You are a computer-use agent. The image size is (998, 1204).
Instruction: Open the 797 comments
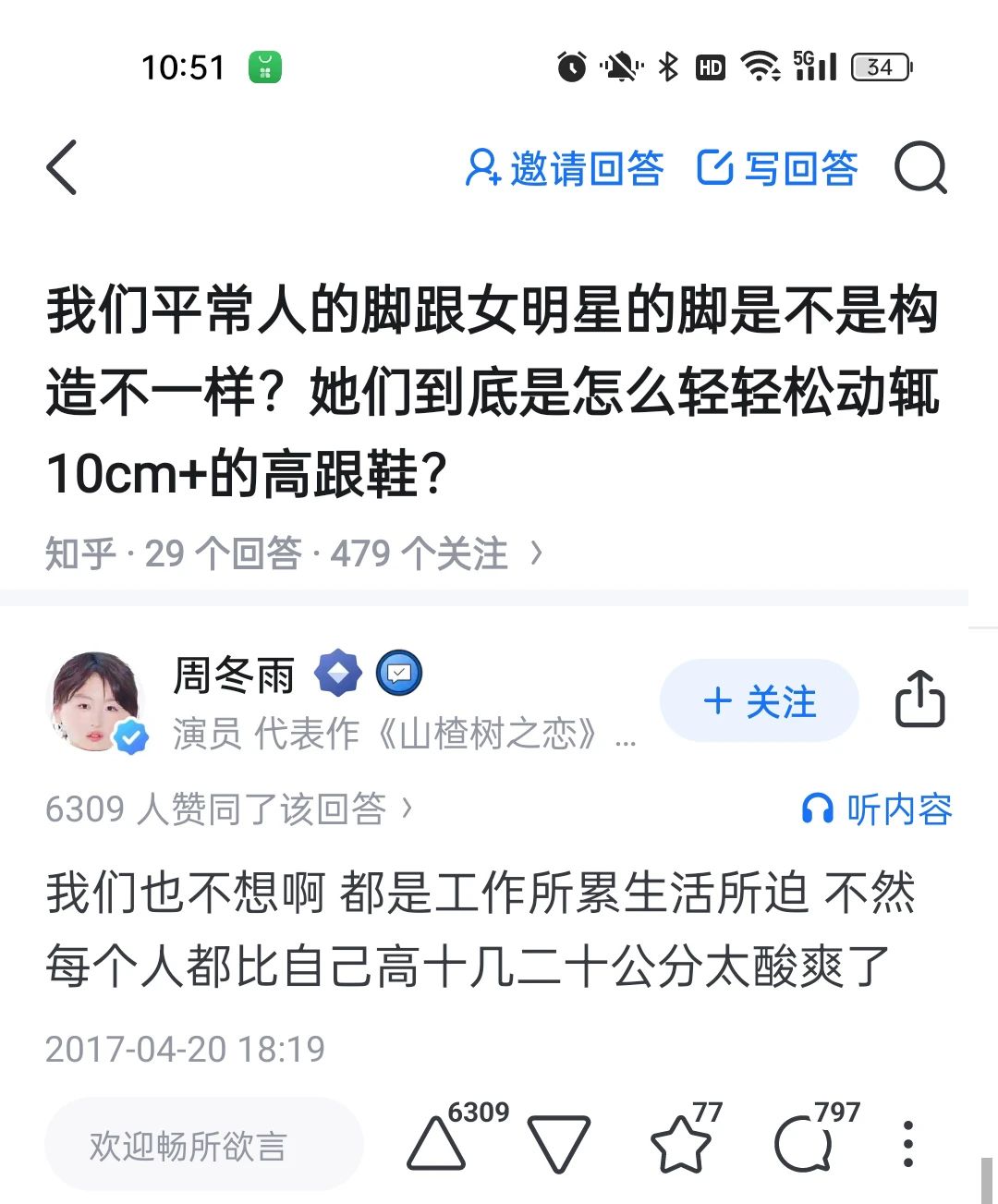click(x=802, y=1144)
